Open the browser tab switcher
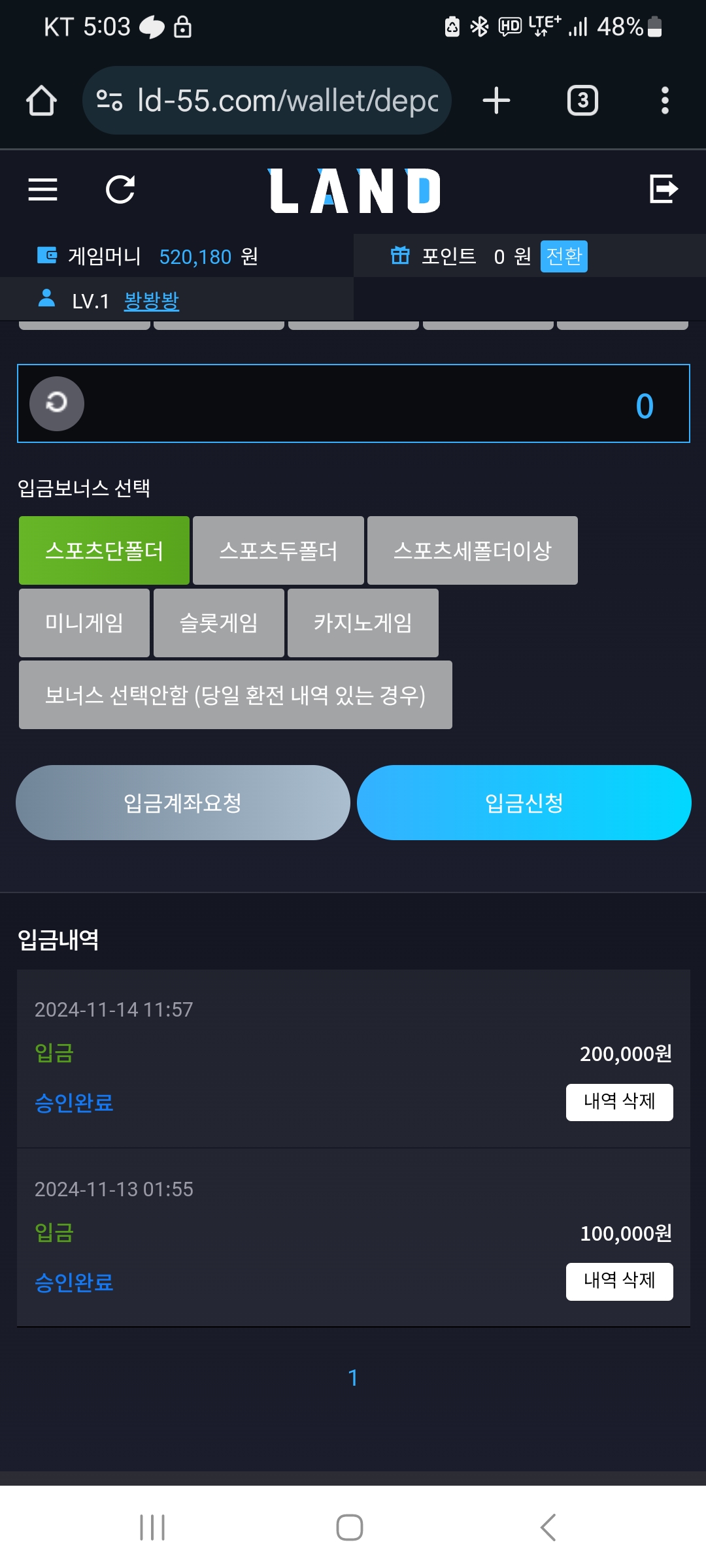This screenshot has width=706, height=1568. pos(582,101)
